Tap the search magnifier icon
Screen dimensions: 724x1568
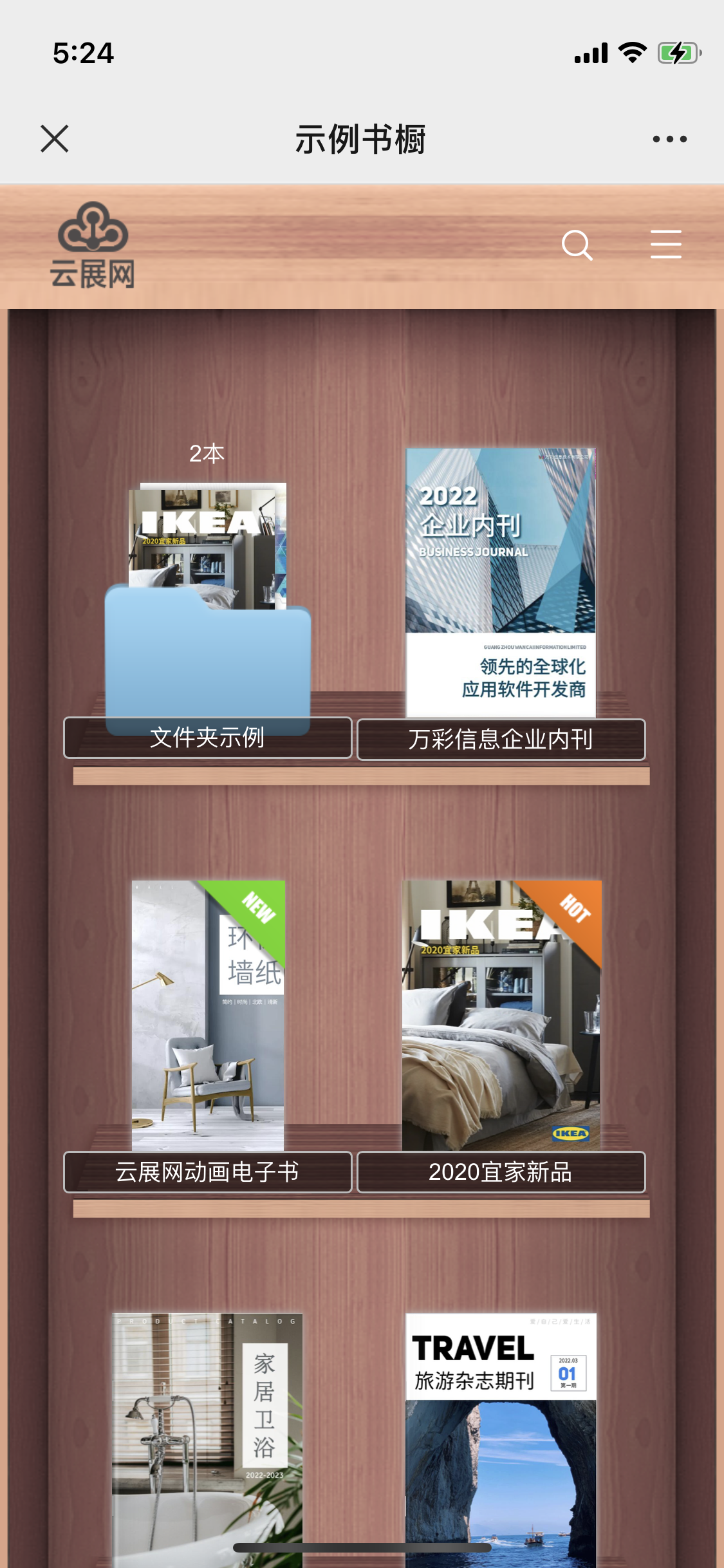(x=577, y=245)
